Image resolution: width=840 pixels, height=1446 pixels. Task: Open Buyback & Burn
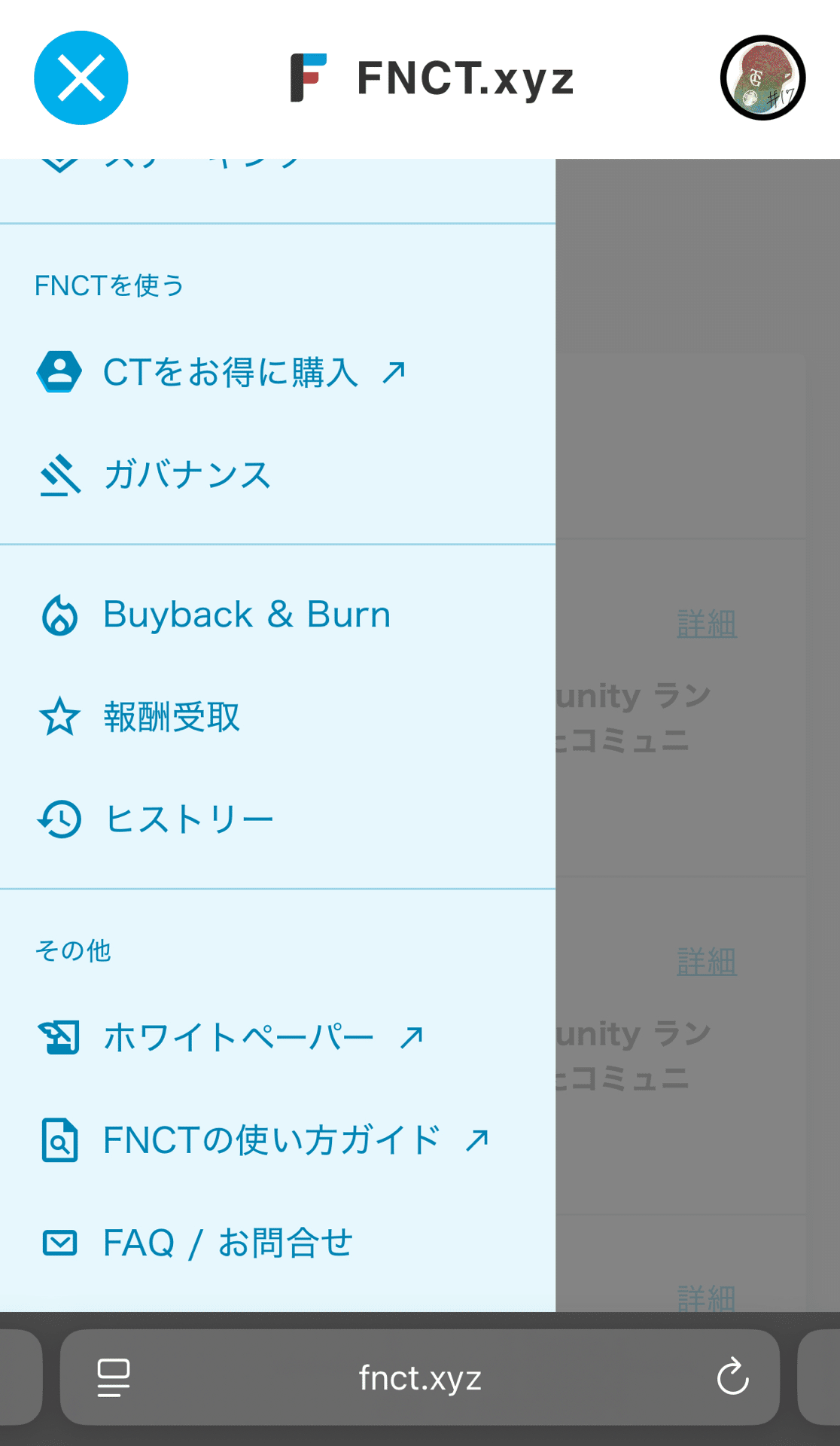coord(247,614)
